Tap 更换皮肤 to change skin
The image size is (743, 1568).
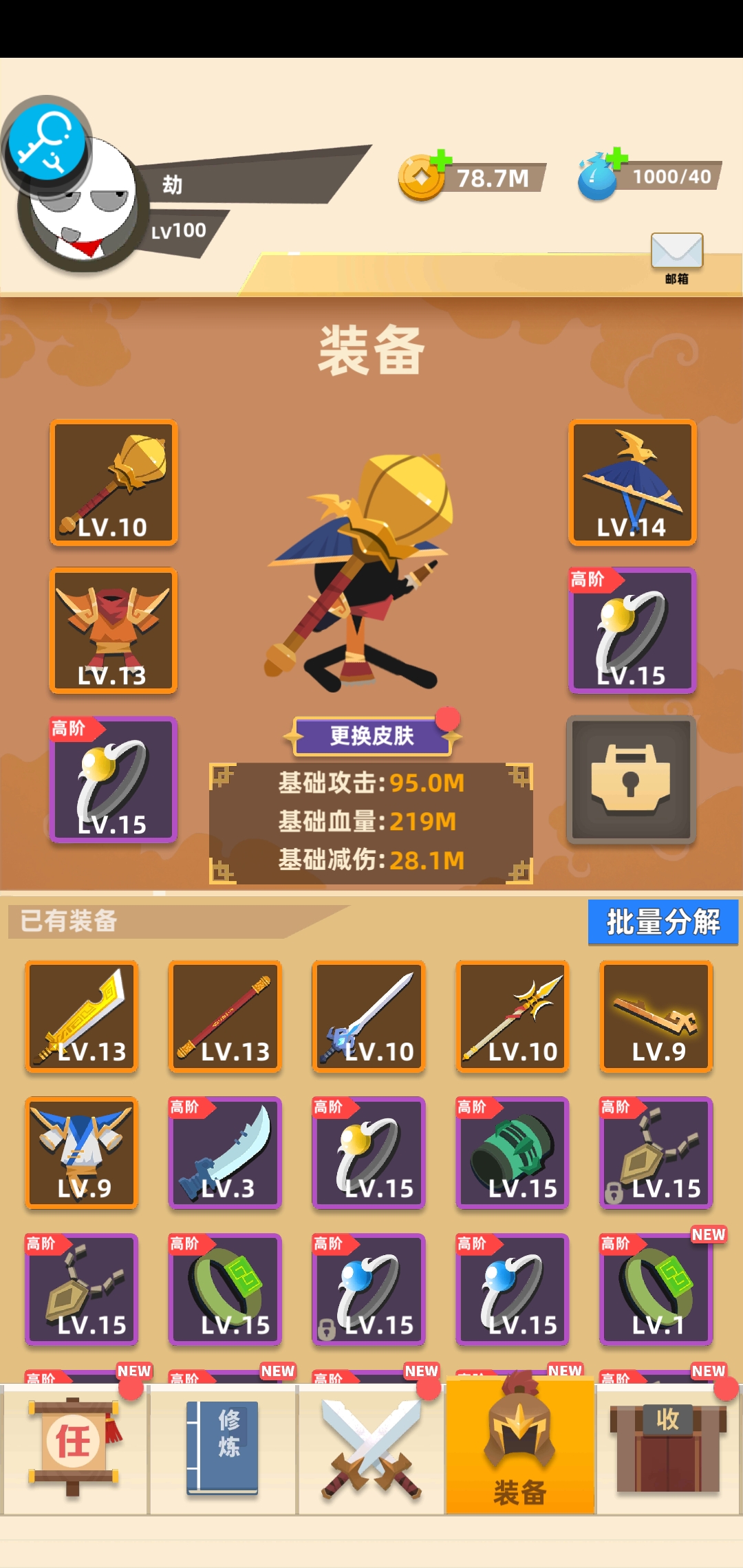(x=371, y=736)
